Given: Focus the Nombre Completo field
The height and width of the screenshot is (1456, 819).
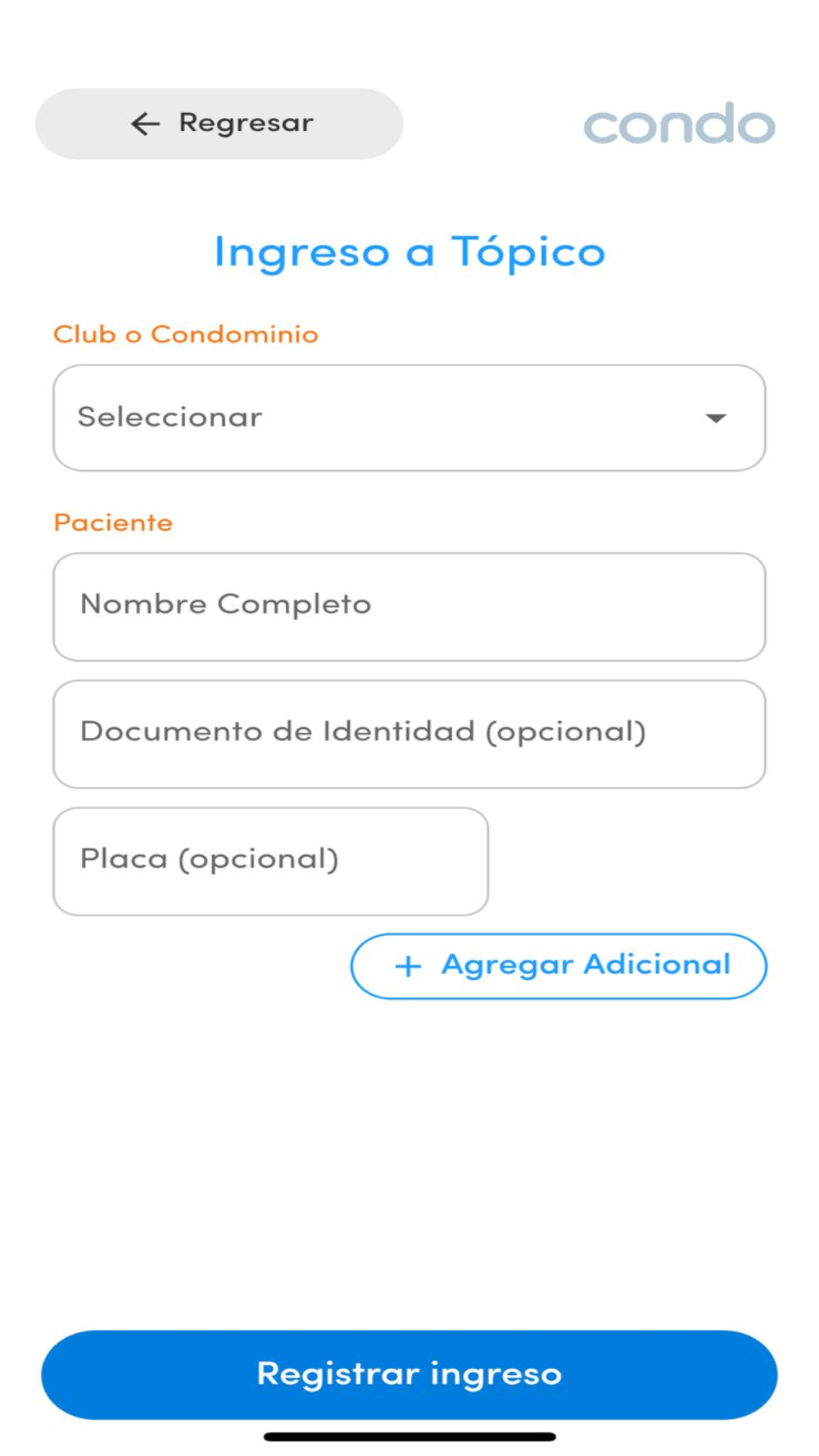Looking at the screenshot, I should click(409, 607).
